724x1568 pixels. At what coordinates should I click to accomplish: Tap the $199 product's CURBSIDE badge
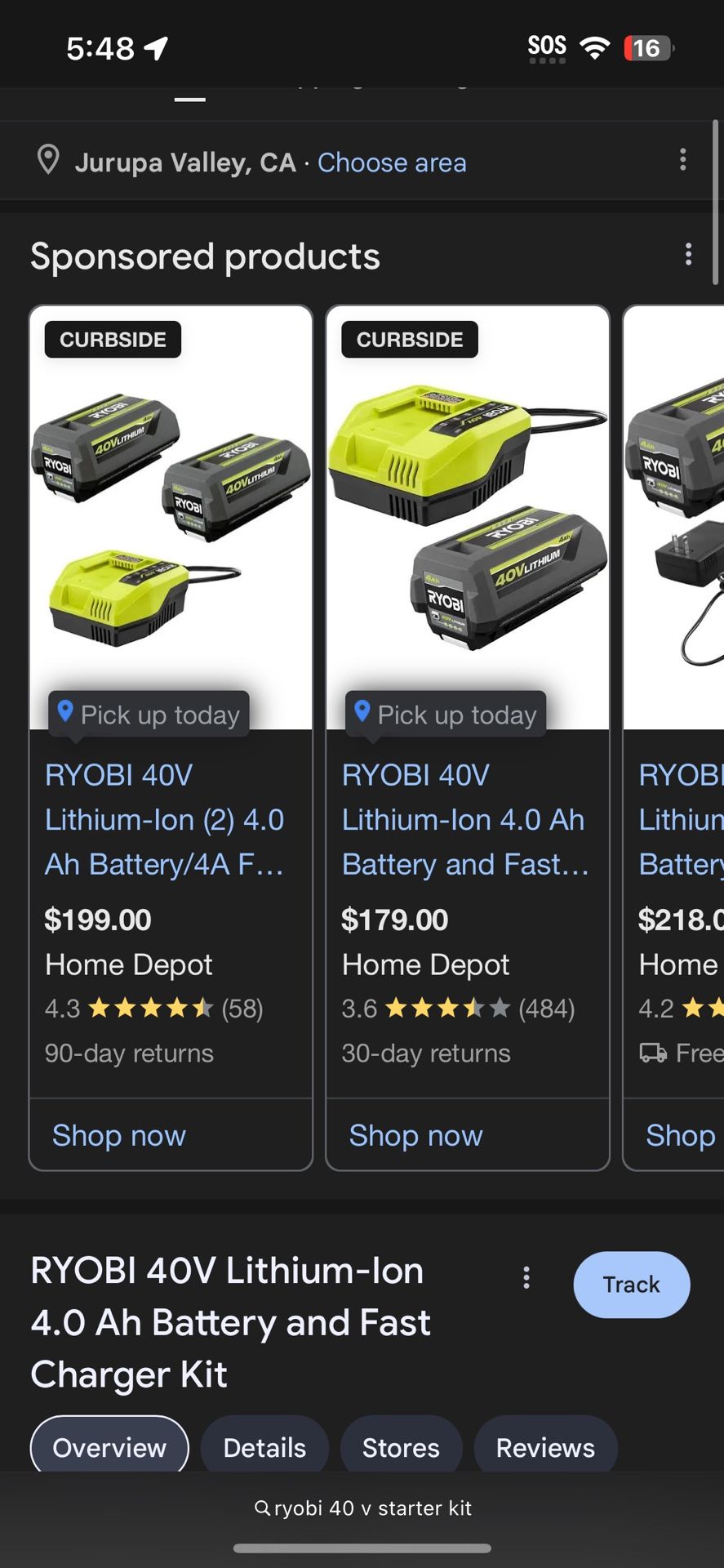click(112, 339)
